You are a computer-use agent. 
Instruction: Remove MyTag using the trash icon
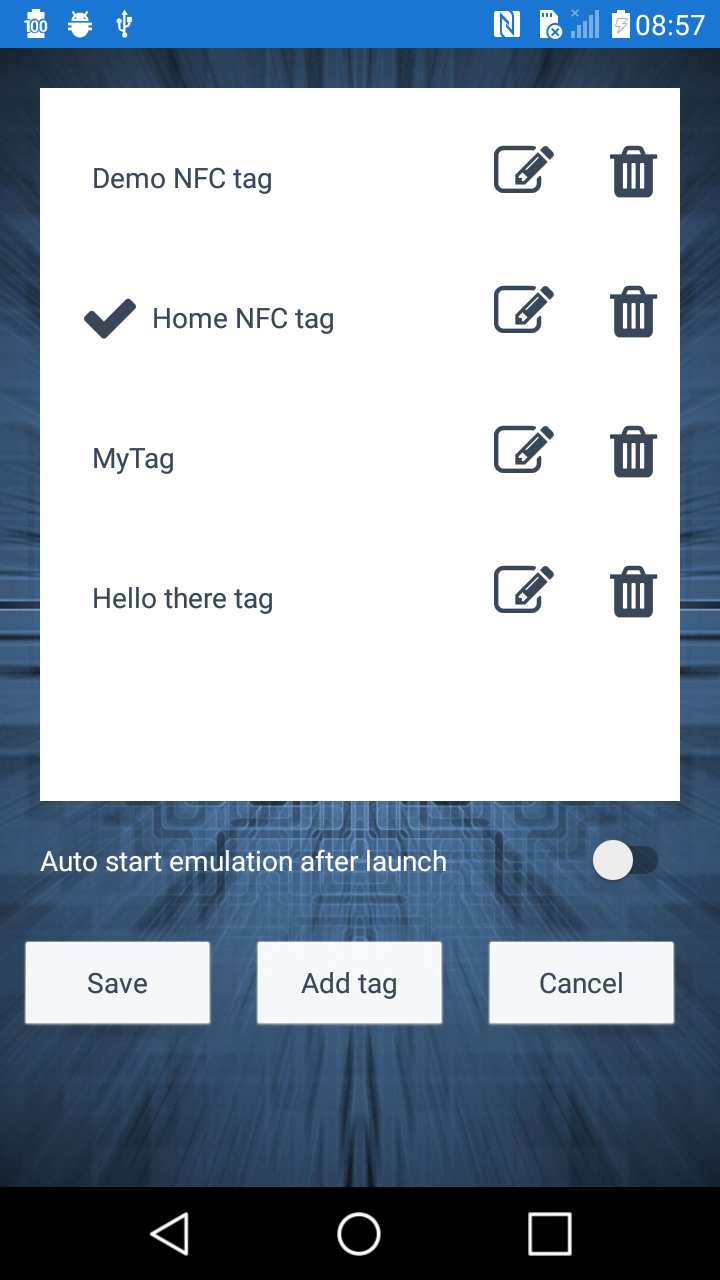point(633,450)
